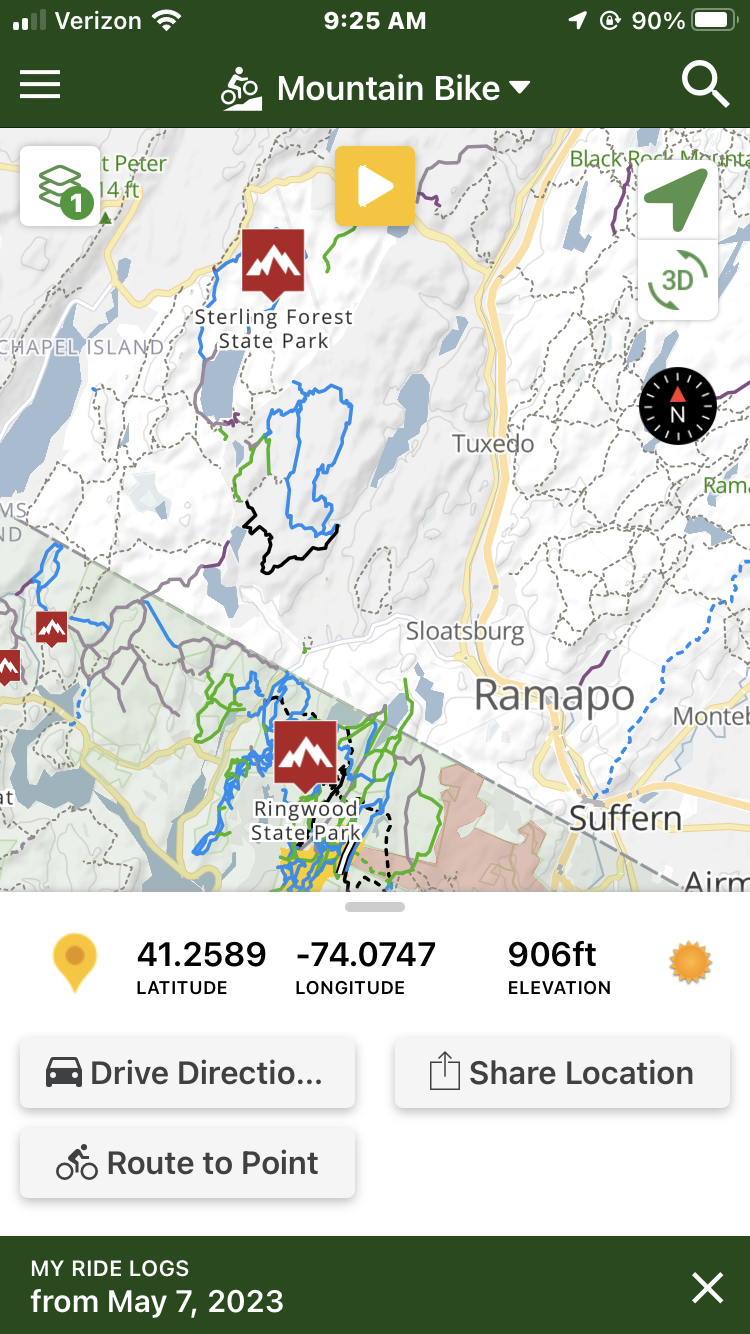Share Location of the dropped pin
750x1334 pixels.
tap(562, 1073)
